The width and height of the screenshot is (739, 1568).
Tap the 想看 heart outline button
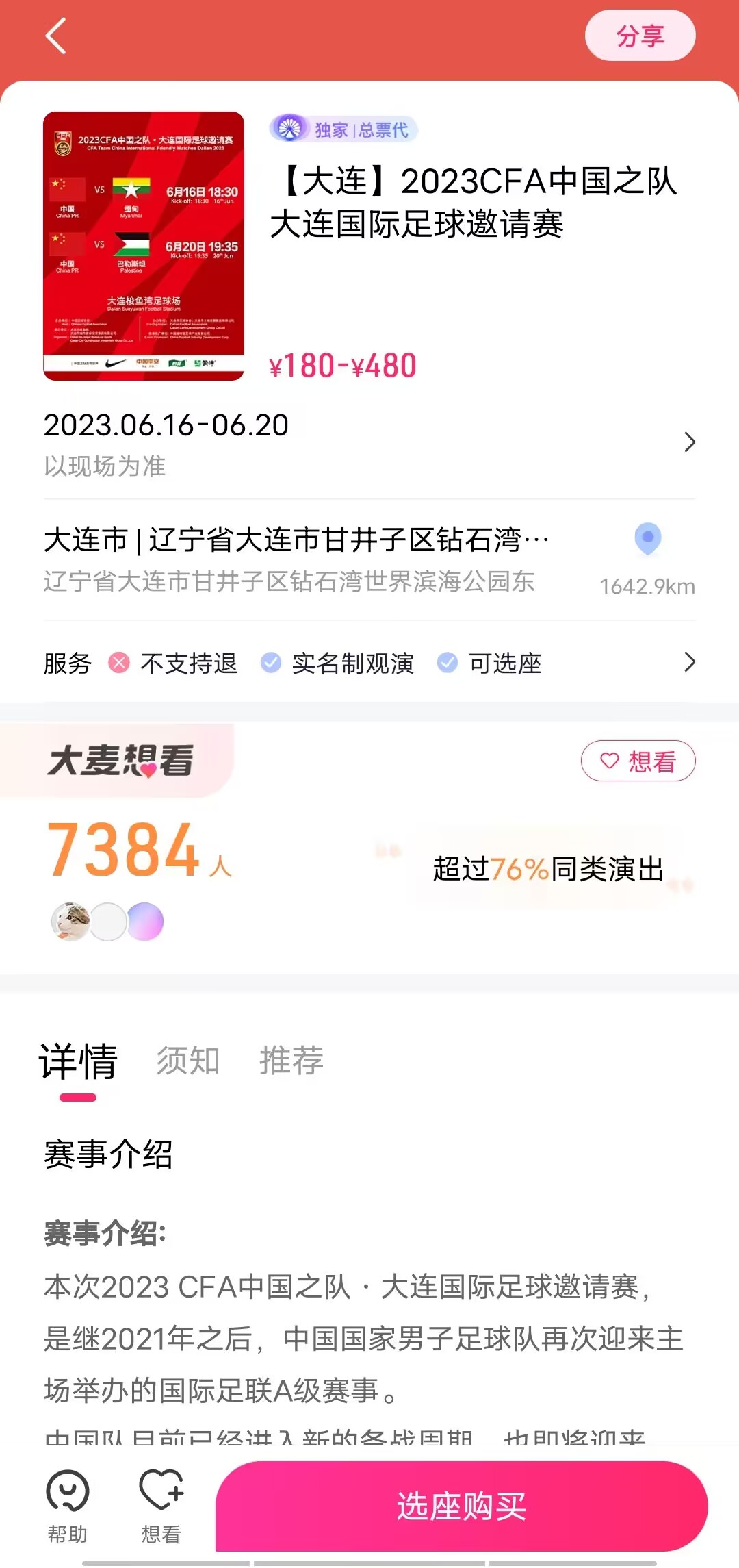click(x=638, y=761)
